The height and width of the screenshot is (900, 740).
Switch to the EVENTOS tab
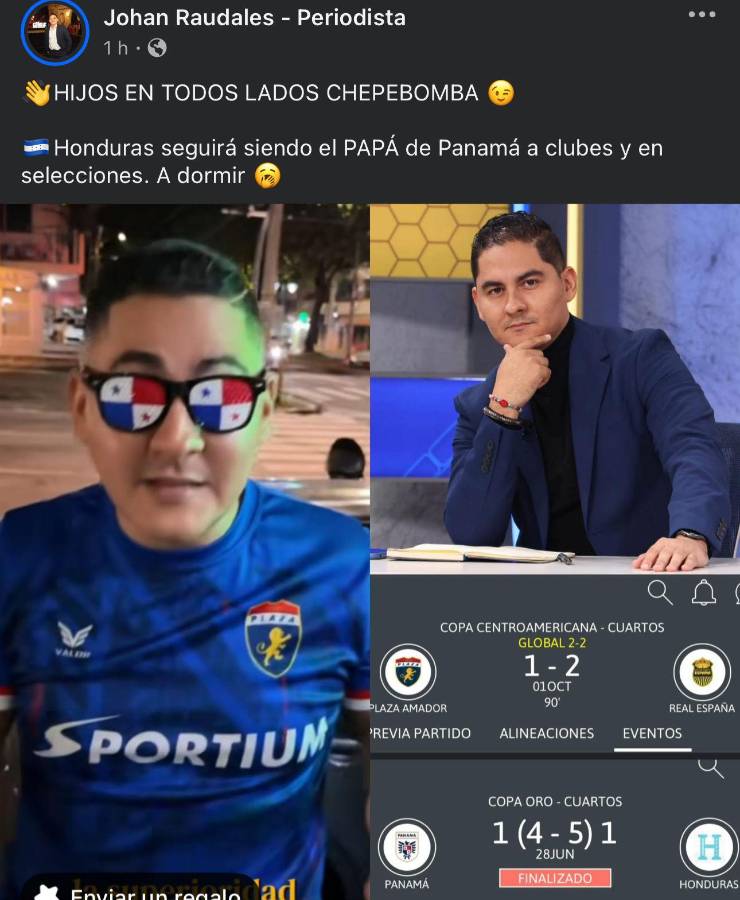click(651, 733)
